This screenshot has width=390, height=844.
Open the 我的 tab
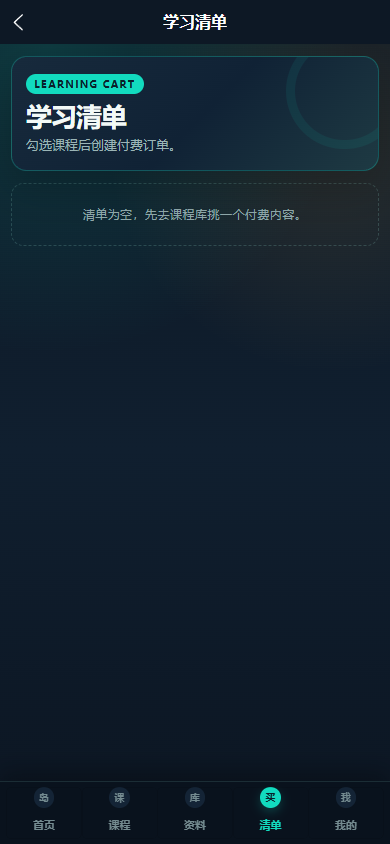pyautogui.click(x=346, y=811)
